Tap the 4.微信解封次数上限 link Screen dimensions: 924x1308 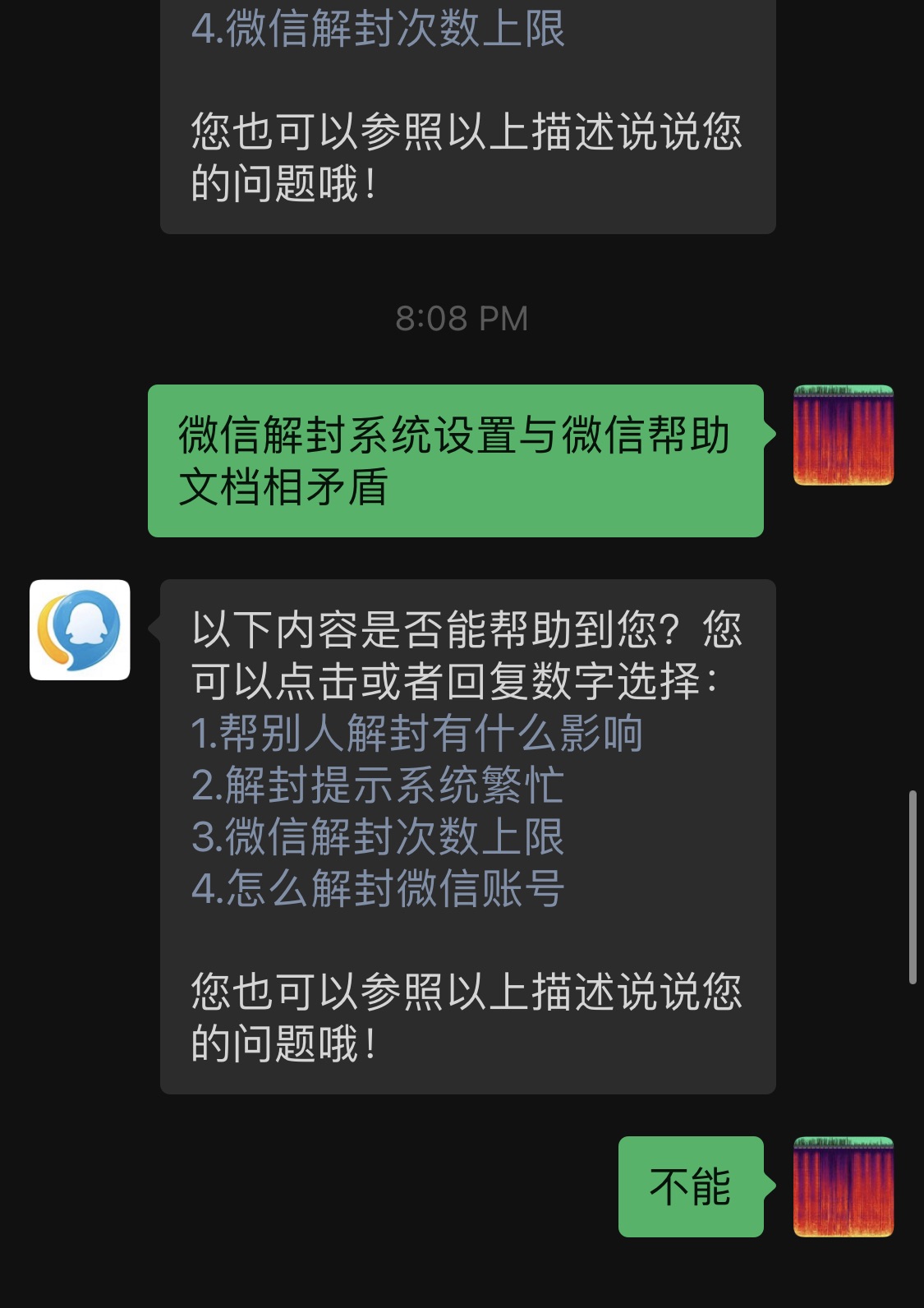click(x=377, y=28)
